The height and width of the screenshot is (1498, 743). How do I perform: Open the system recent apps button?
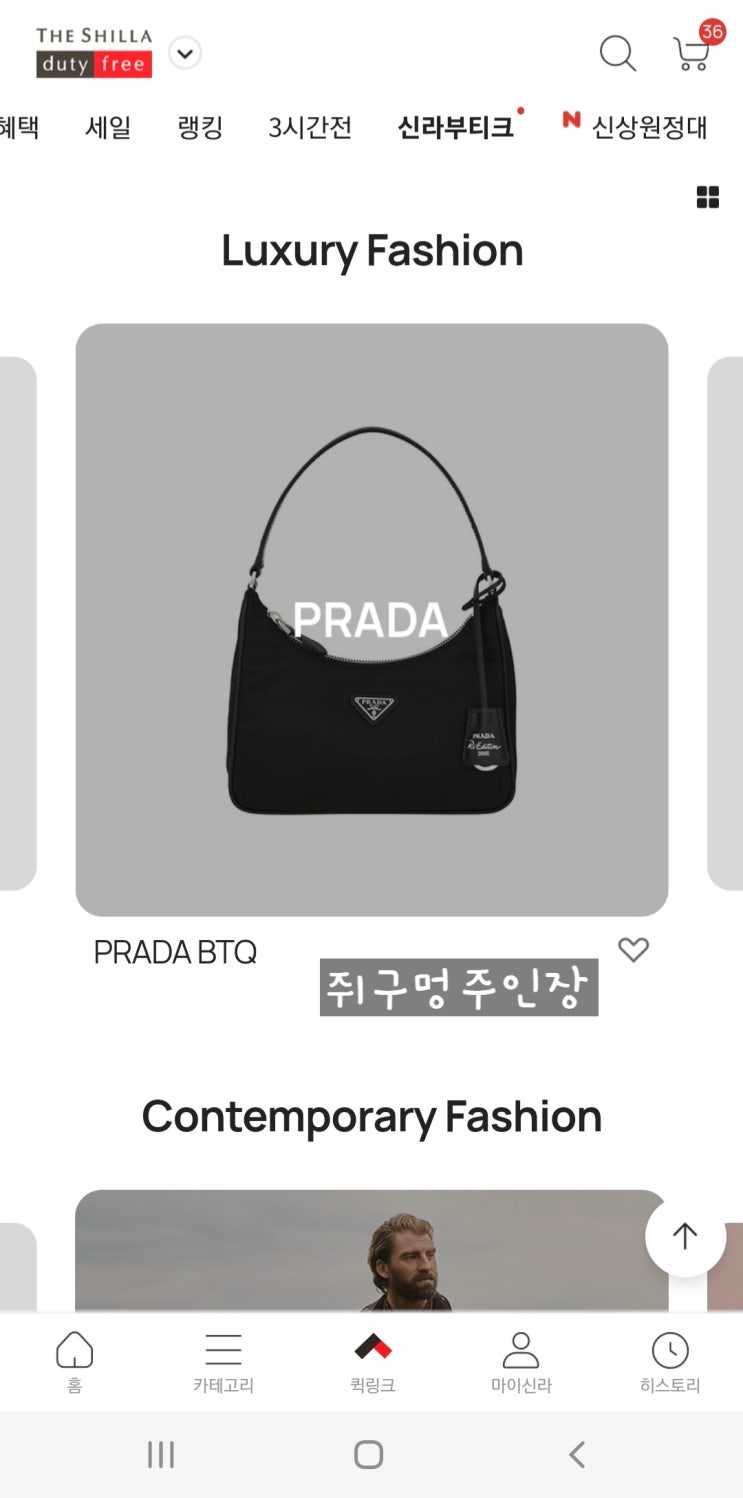tap(161, 1454)
